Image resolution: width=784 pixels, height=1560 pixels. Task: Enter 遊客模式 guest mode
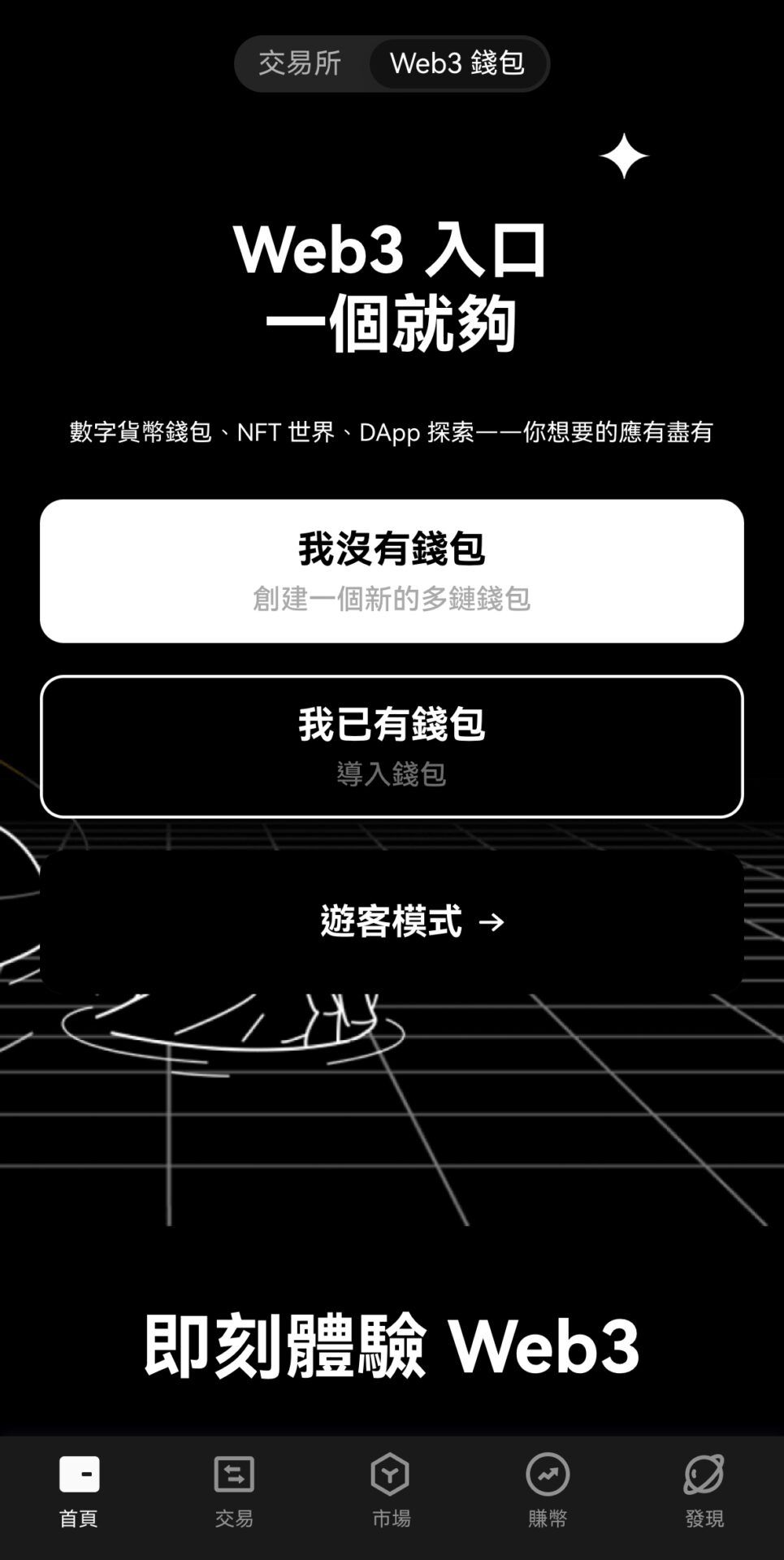pyautogui.click(x=392, y=921)
